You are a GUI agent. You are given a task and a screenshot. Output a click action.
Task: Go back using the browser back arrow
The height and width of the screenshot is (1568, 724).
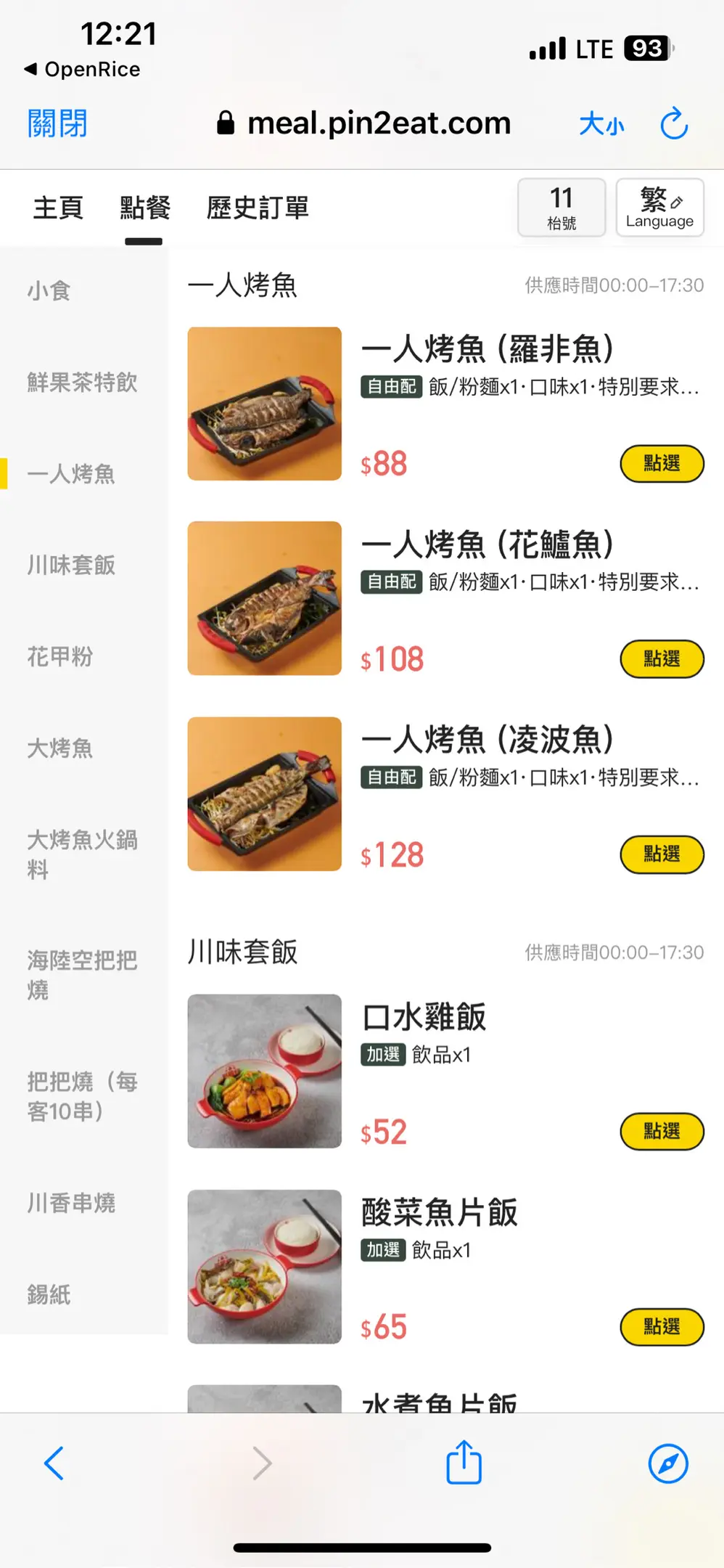click(x=54, y=1463)
